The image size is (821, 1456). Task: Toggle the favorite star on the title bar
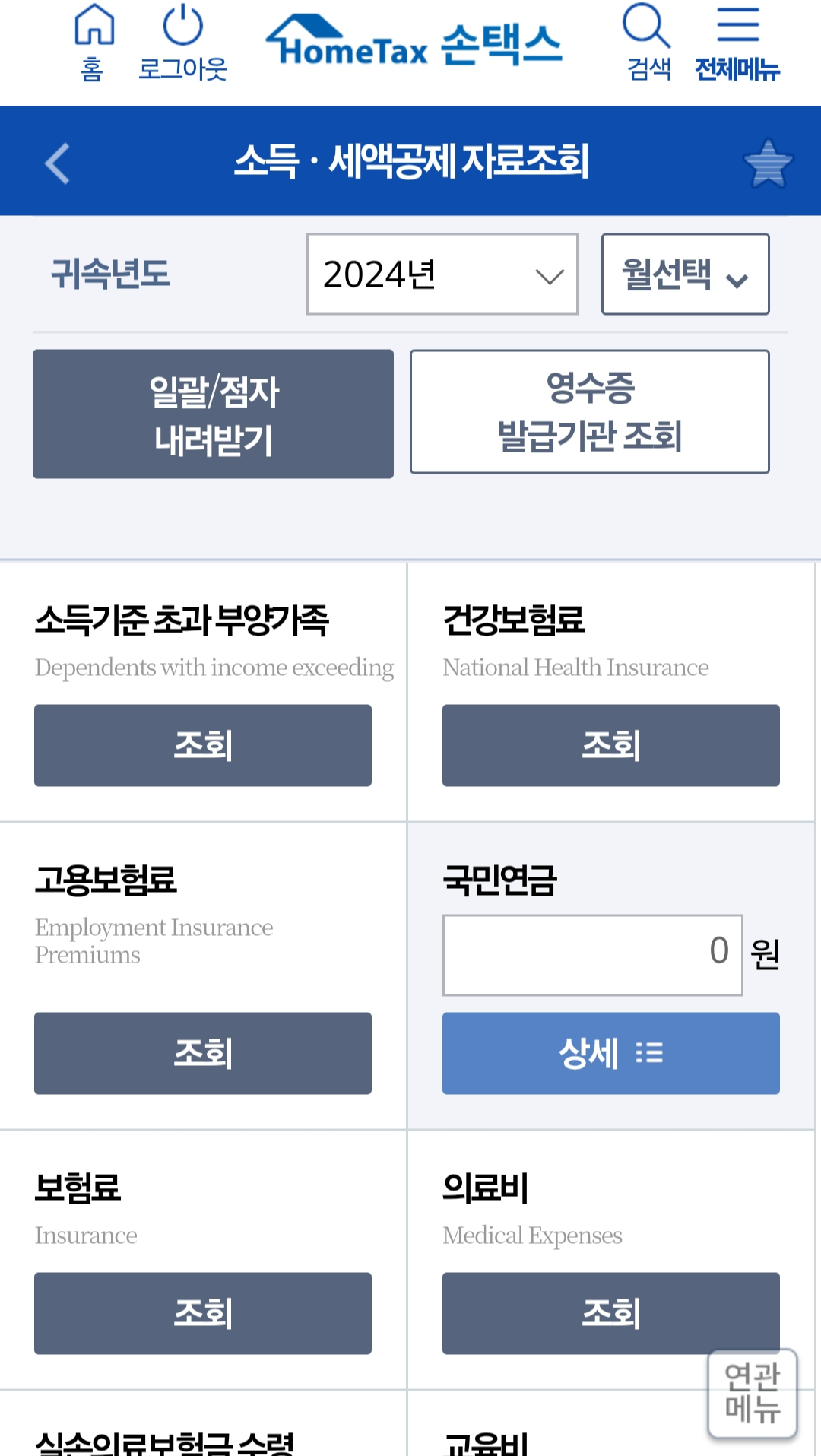click(x=768, y=162)
